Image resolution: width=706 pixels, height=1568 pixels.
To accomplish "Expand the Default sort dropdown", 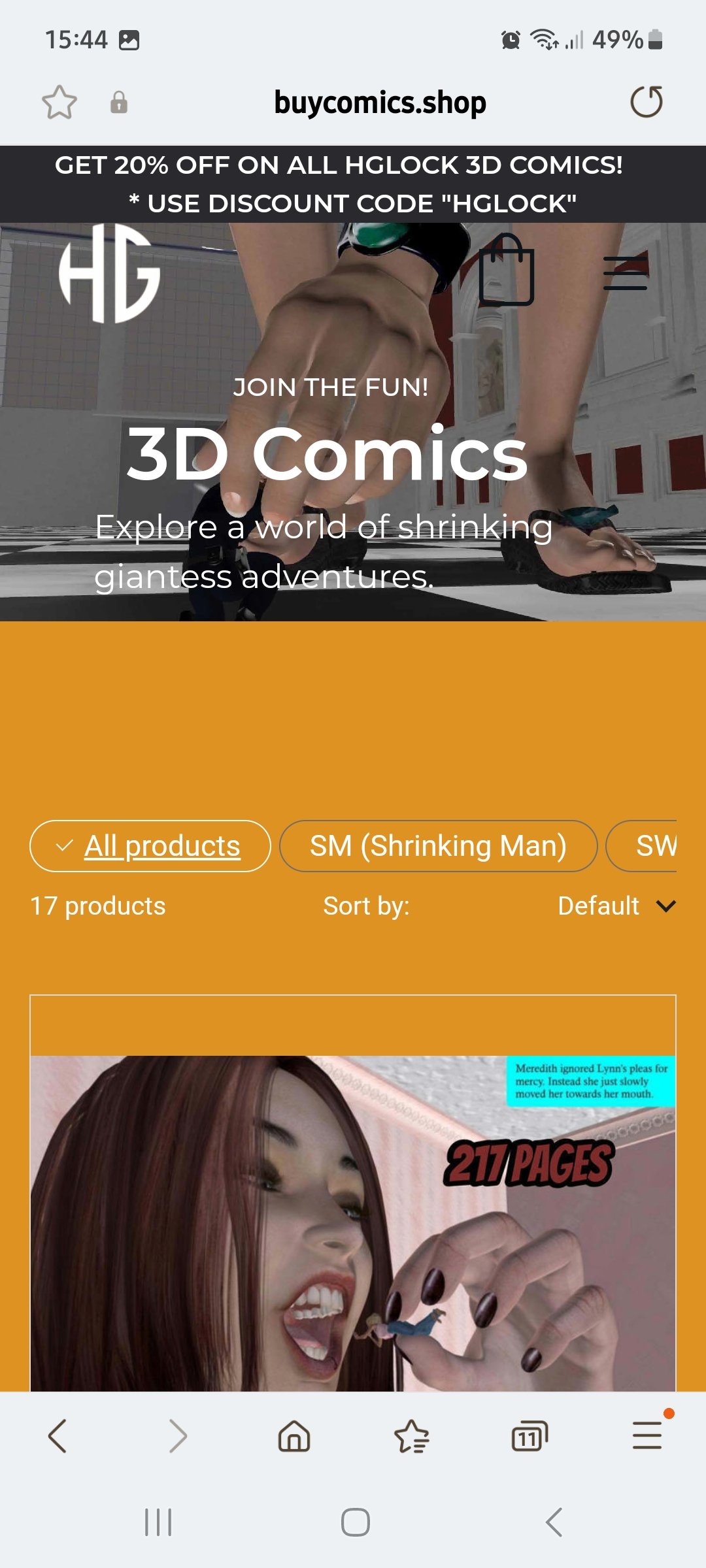I will [x=616, y=906].
